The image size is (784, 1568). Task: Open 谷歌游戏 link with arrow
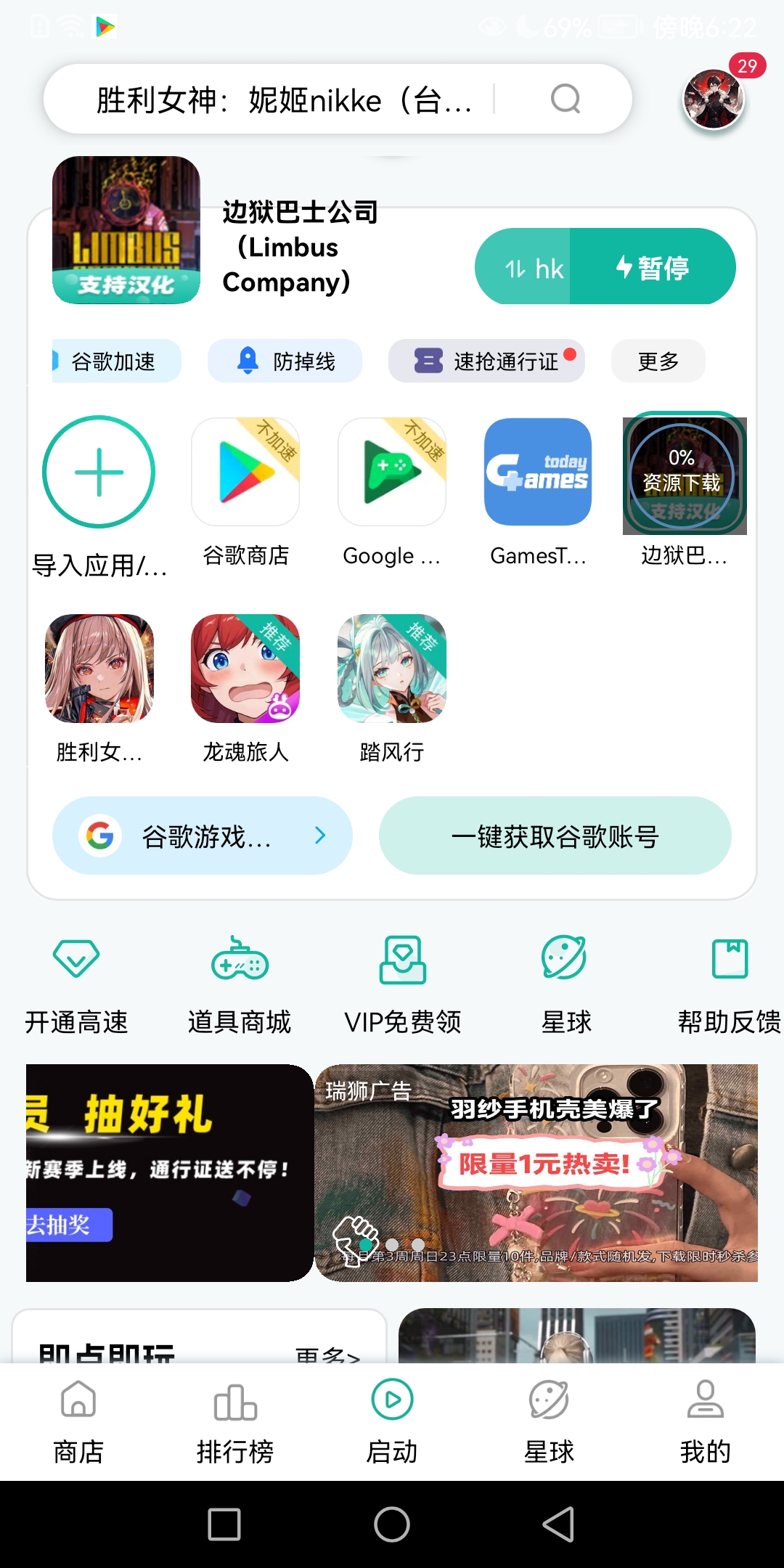[203, 836]
